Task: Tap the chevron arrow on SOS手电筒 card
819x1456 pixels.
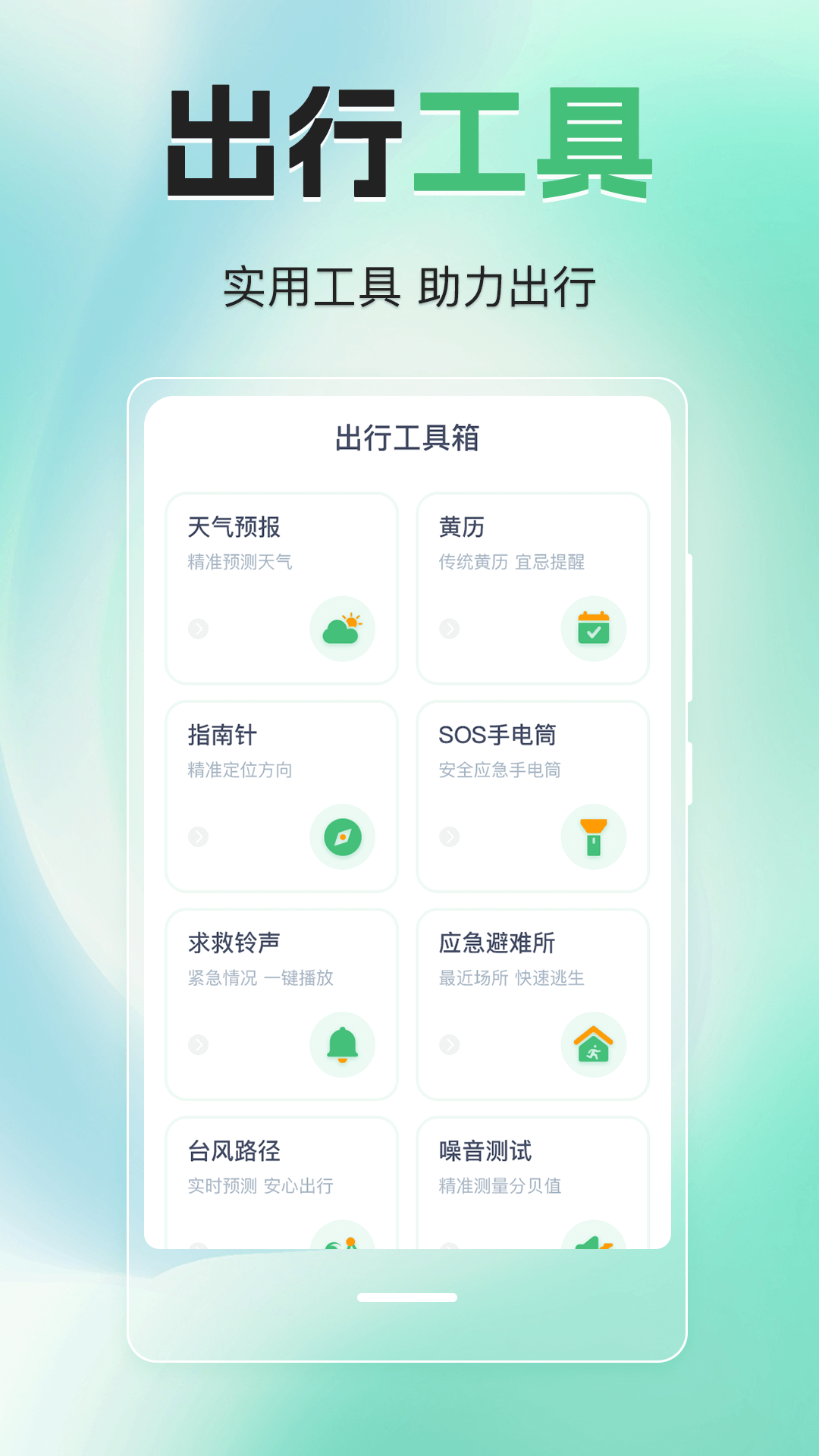Action: tap(450, 836)
